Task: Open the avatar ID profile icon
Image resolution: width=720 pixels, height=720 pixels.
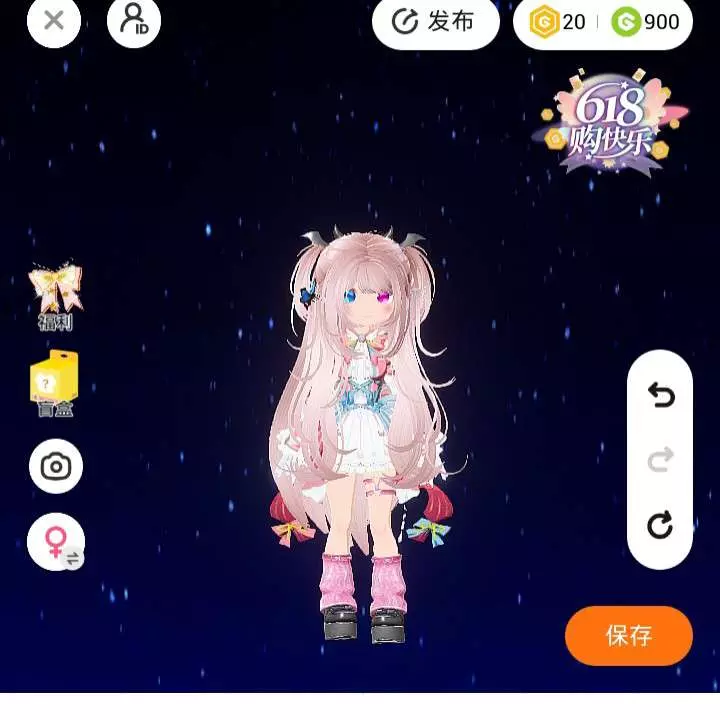Action: [x=133, y=20]
